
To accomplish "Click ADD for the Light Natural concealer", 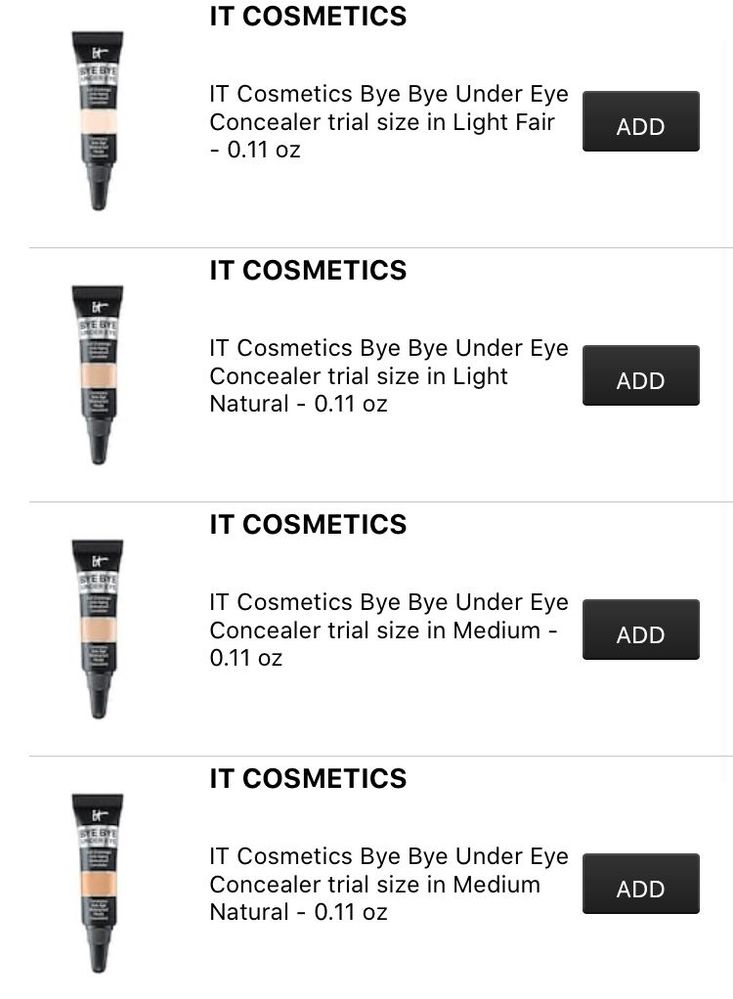I will pos(640,375).
